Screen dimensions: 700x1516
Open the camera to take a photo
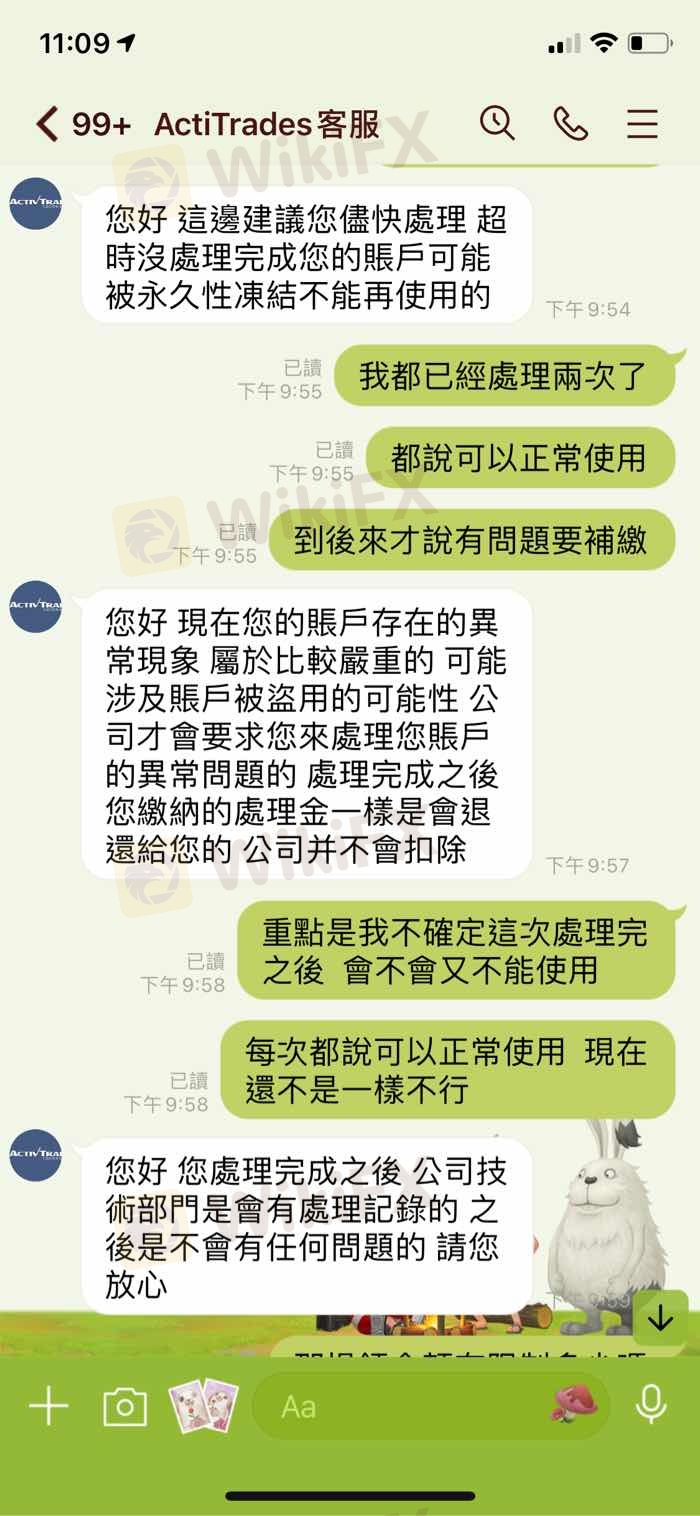tap(125, 1407)
